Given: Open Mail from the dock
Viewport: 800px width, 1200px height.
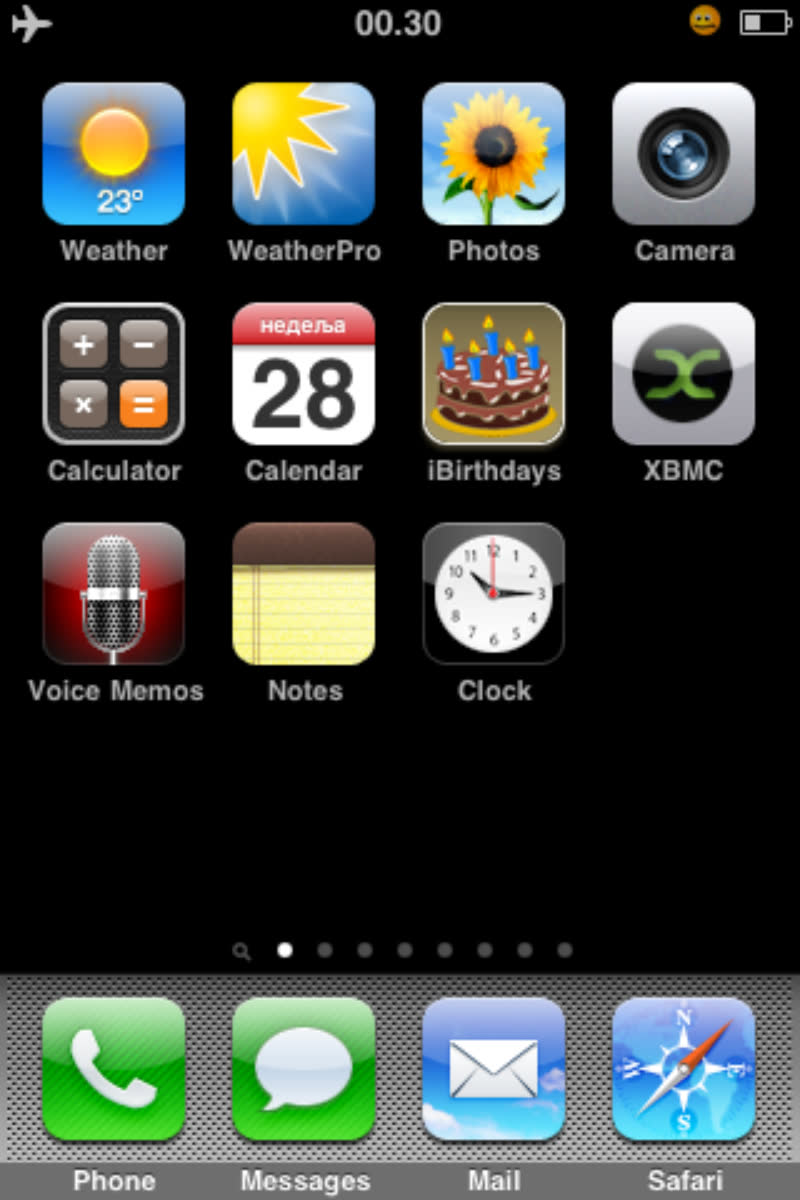Looking at the screenshot, I should point(494,1069).
